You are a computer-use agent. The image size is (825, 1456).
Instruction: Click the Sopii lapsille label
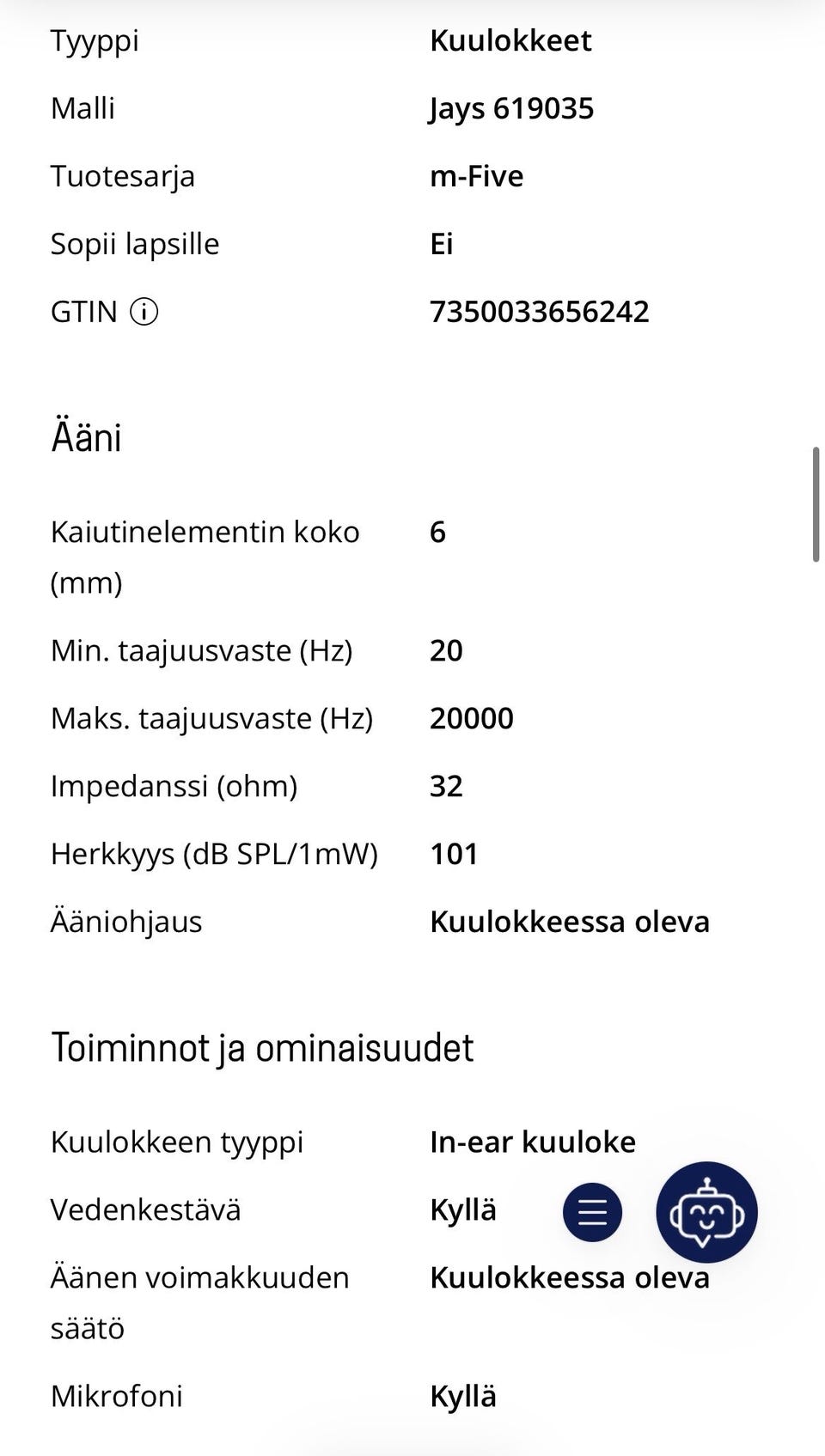pos(134,243)
